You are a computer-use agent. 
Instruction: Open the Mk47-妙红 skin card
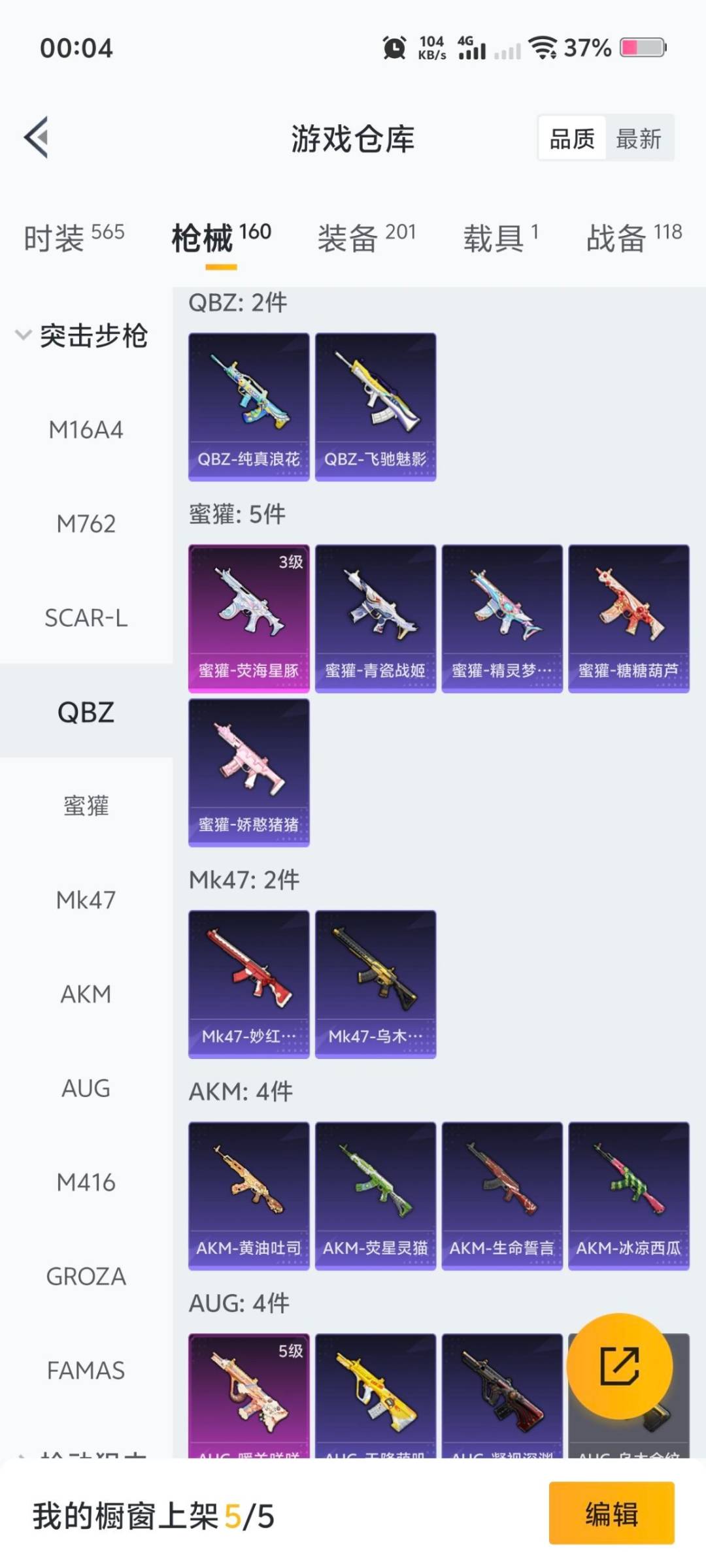click(248, 984)
